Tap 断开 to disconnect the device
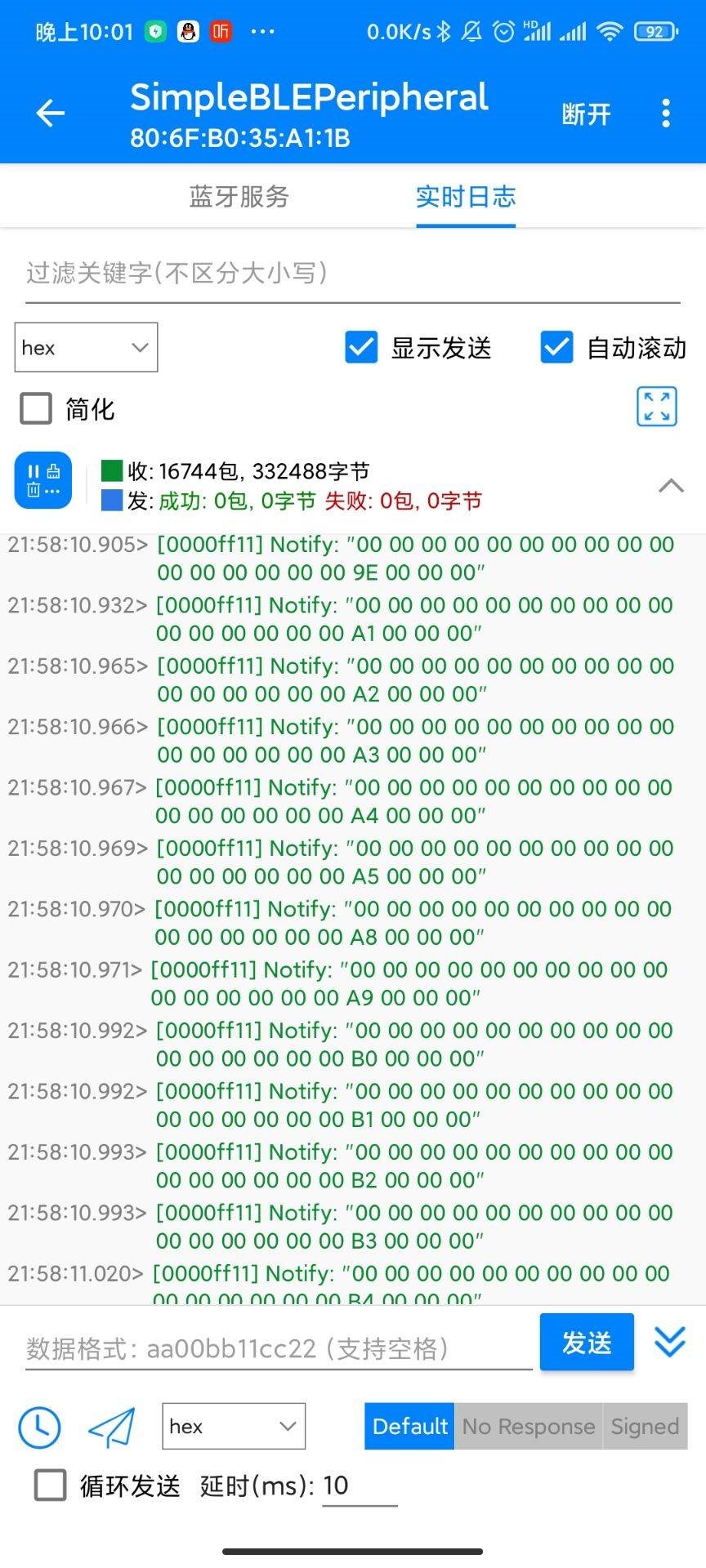Screen dimensions: 706x1568 [586, 114]
